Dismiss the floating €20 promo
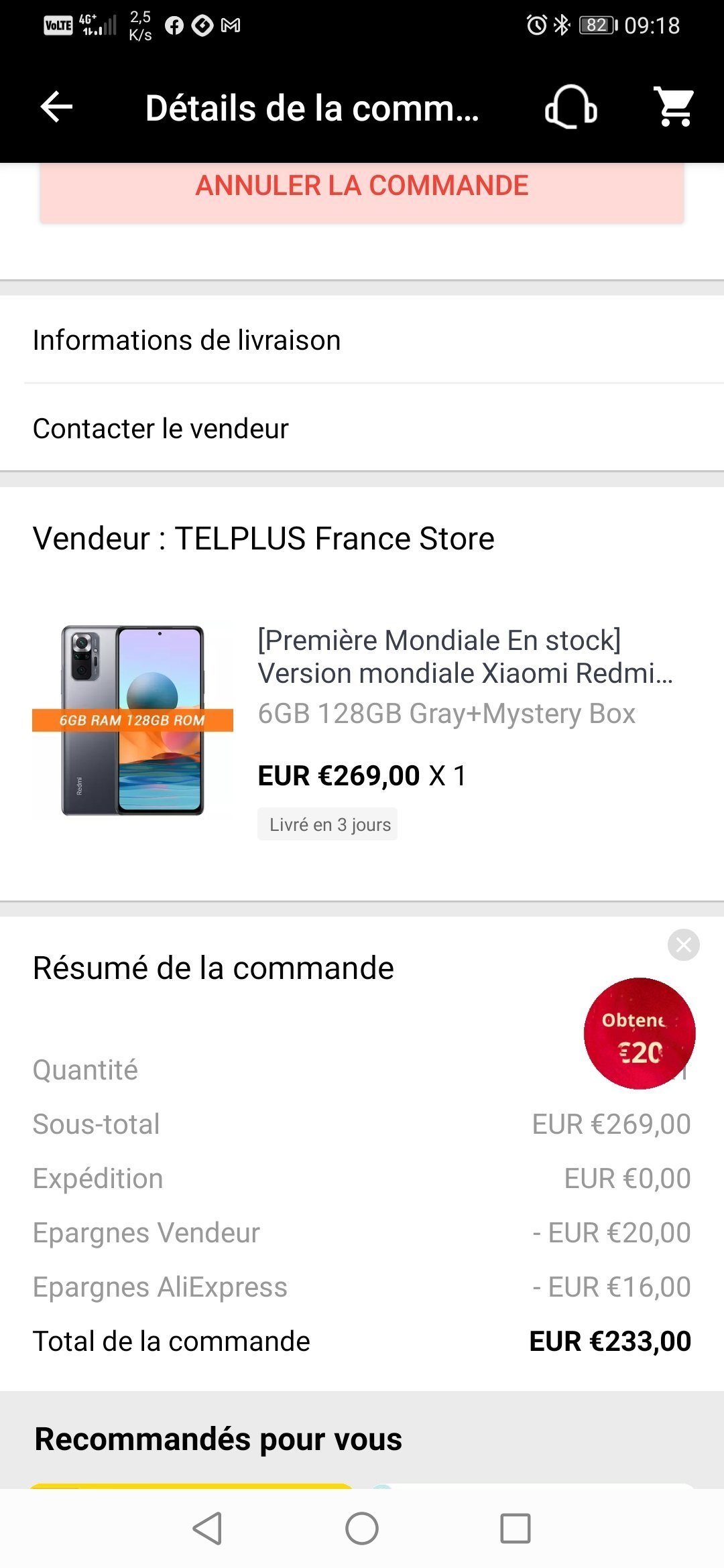724x1568 pixels. coord(683,945)
